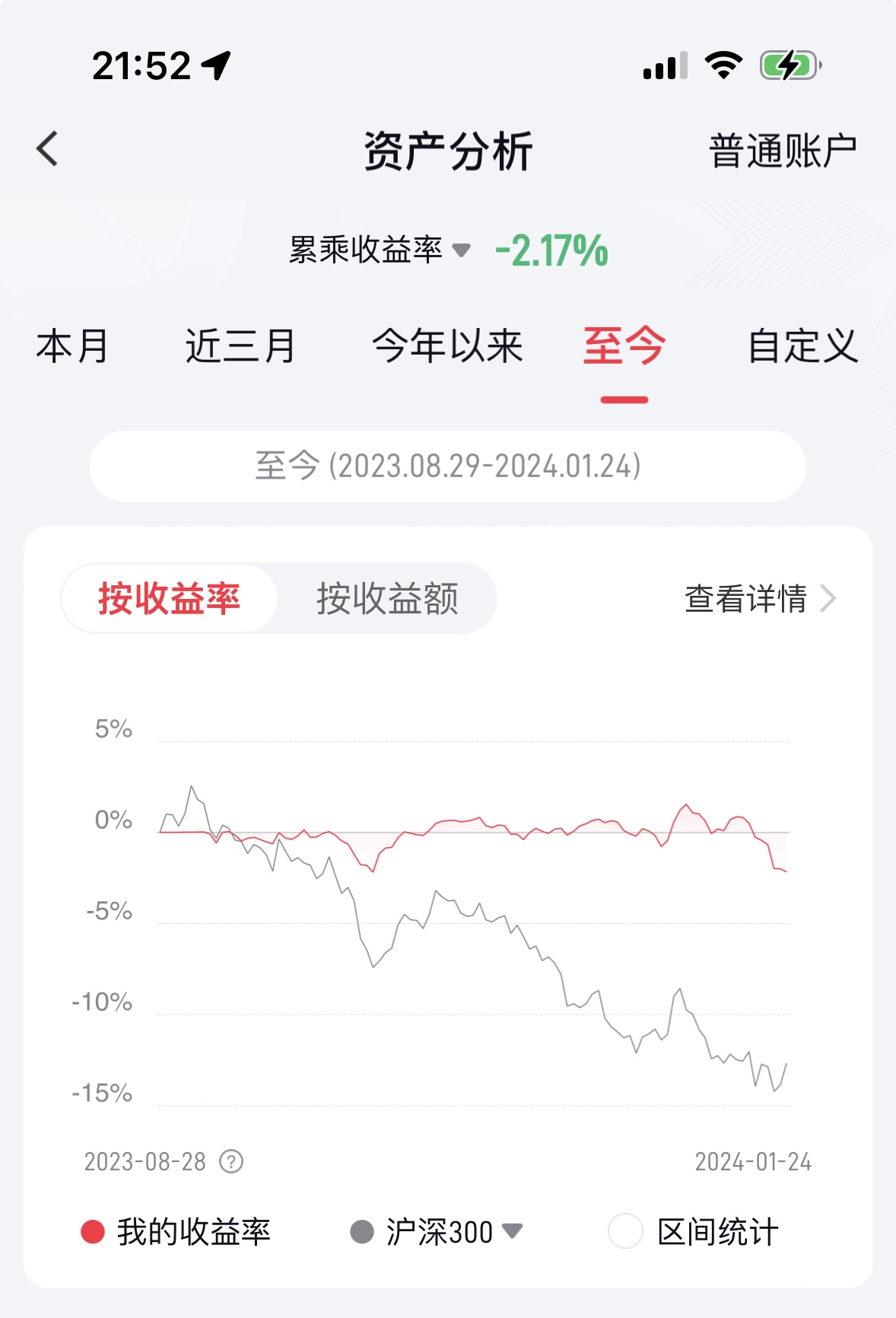Tap the help icon beside 2023-08-28
The width and height of the screenshot is (896, 1318).
(231, 1161)
